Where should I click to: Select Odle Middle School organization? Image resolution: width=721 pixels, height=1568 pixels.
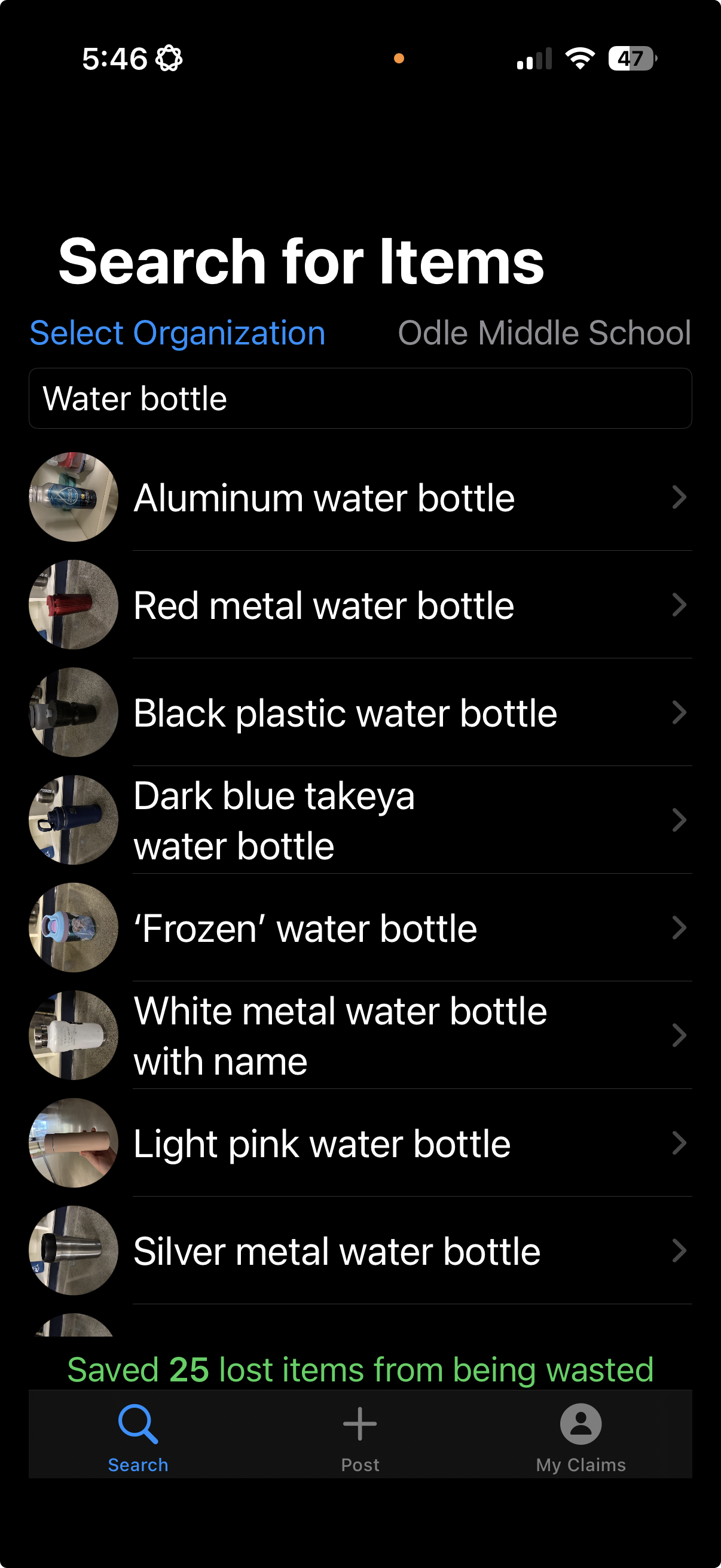point(543,332)
